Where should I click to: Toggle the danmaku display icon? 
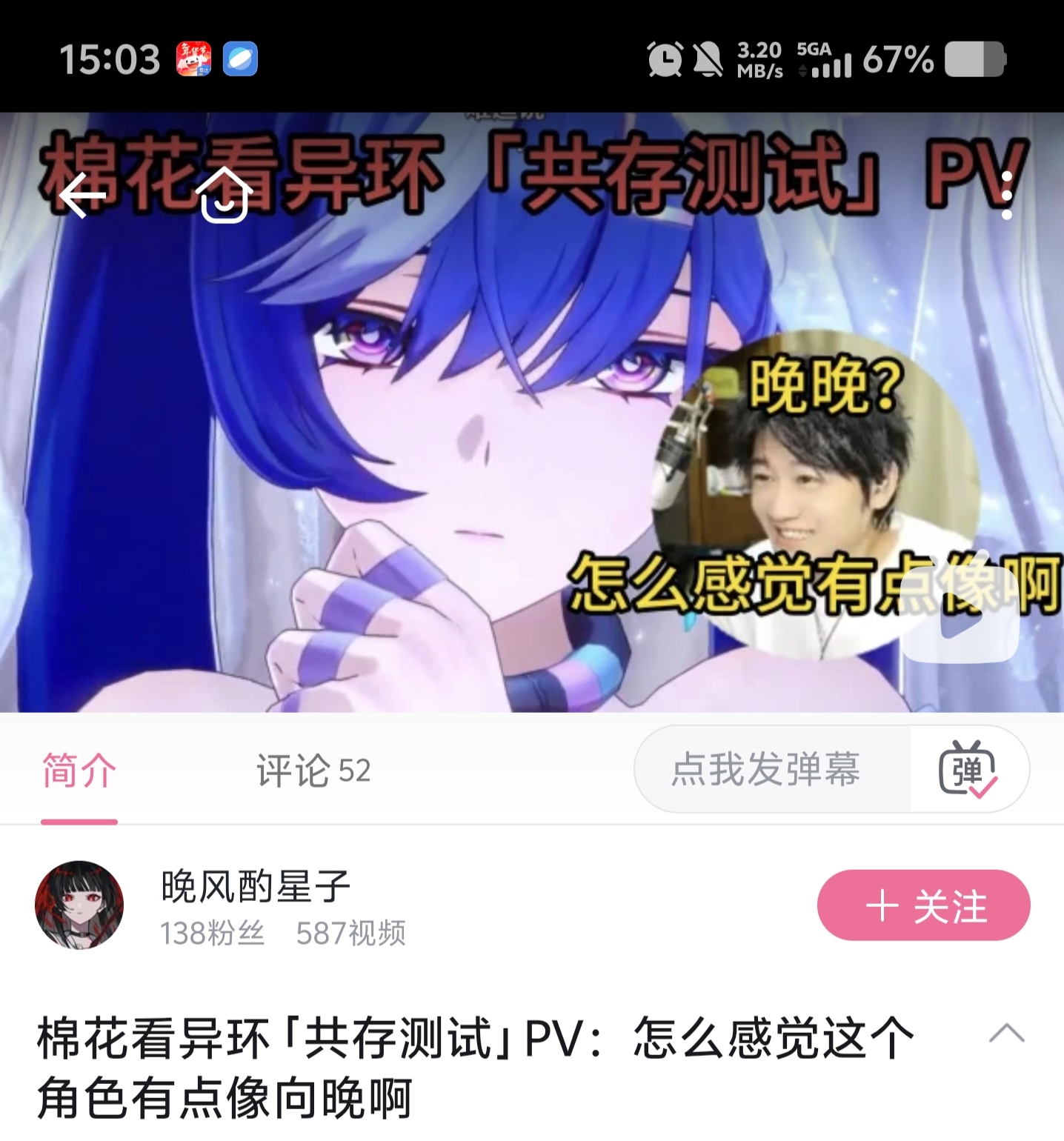(968, 769)
